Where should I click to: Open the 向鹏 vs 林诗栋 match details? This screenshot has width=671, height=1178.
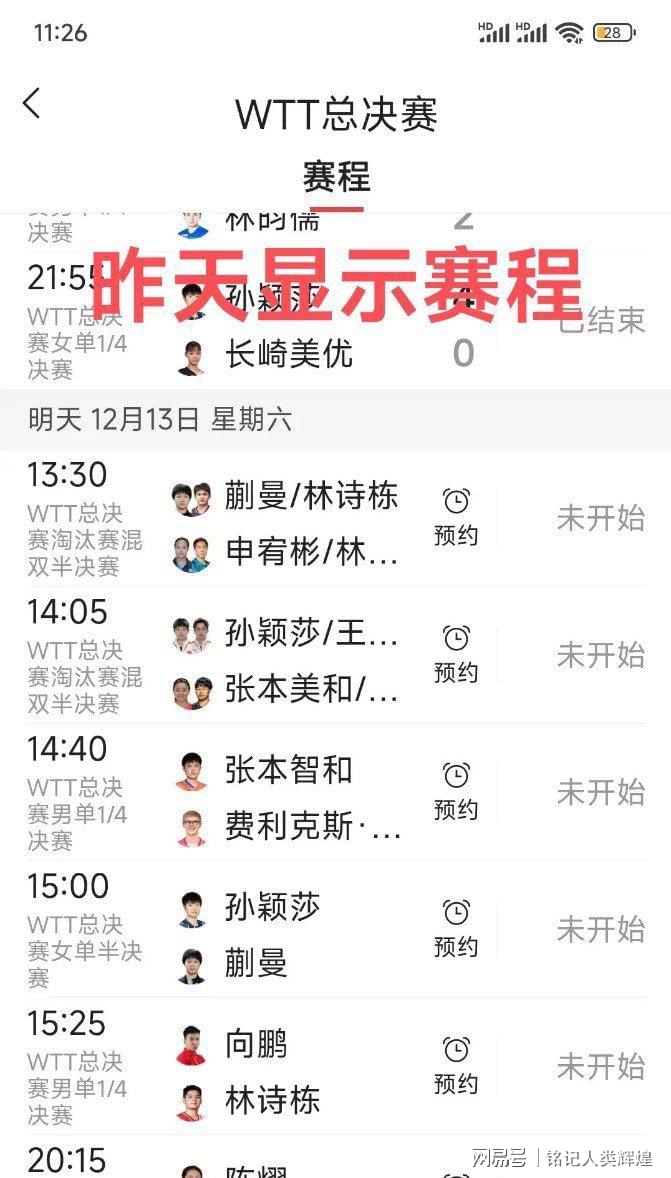click(300, 1072)
